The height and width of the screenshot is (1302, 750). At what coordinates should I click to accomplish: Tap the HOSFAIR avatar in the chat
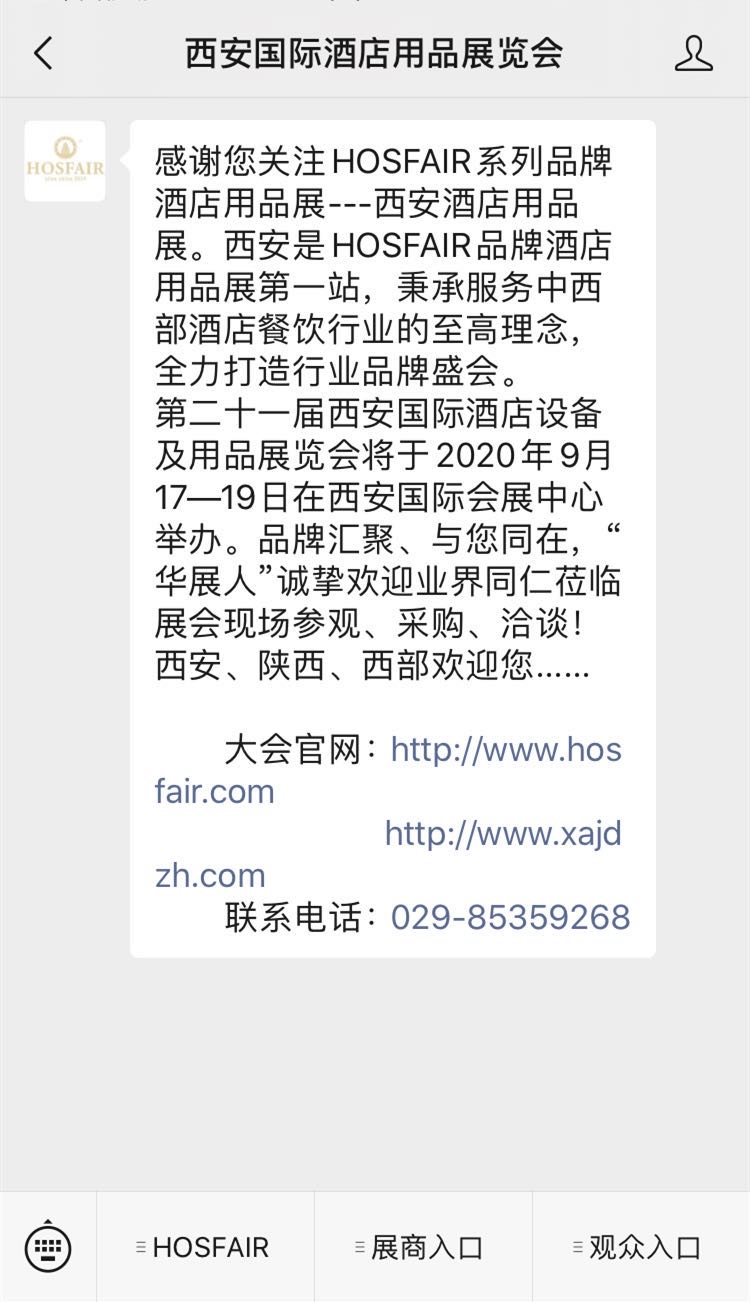[65, 161]
